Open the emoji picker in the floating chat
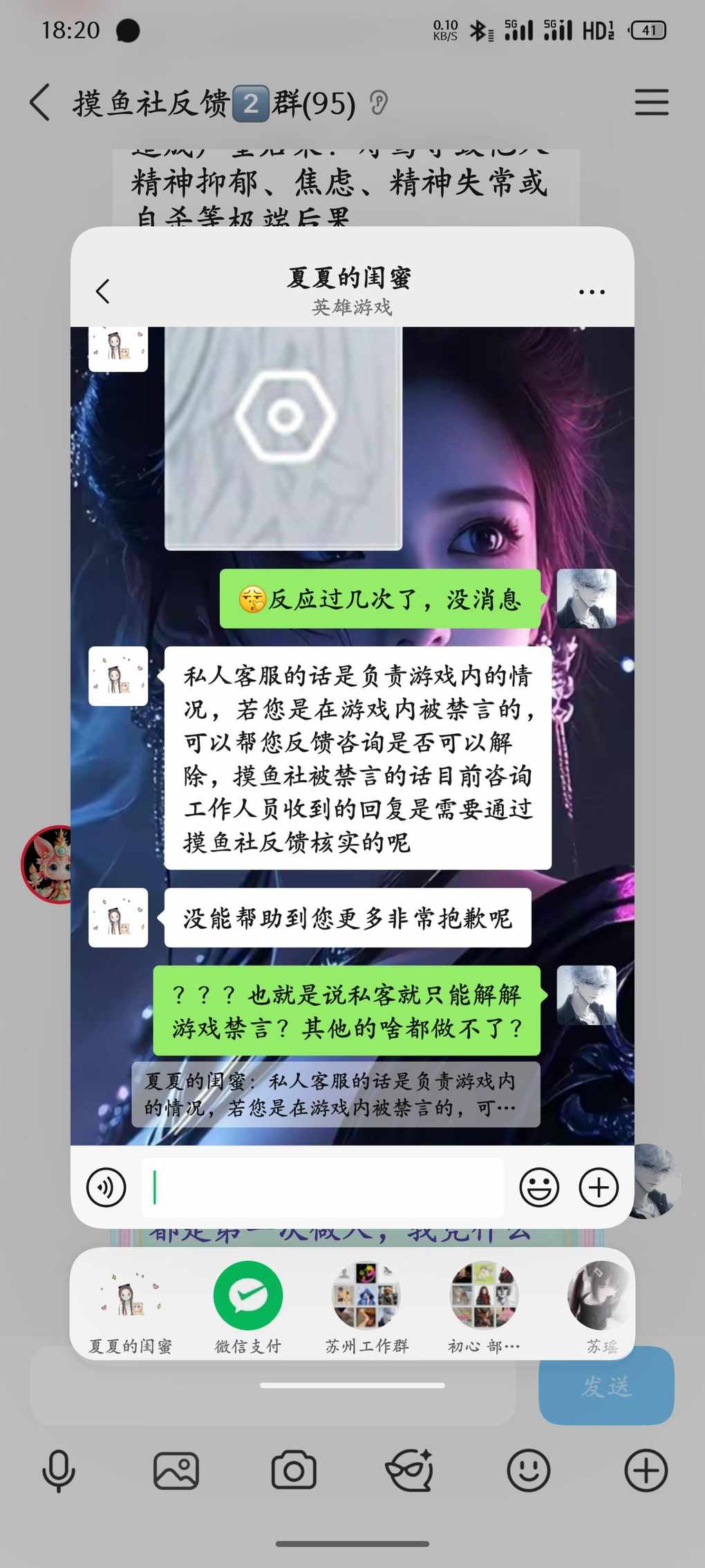This screenshot has height=1568, width=705. click(x=538, y=1187)
